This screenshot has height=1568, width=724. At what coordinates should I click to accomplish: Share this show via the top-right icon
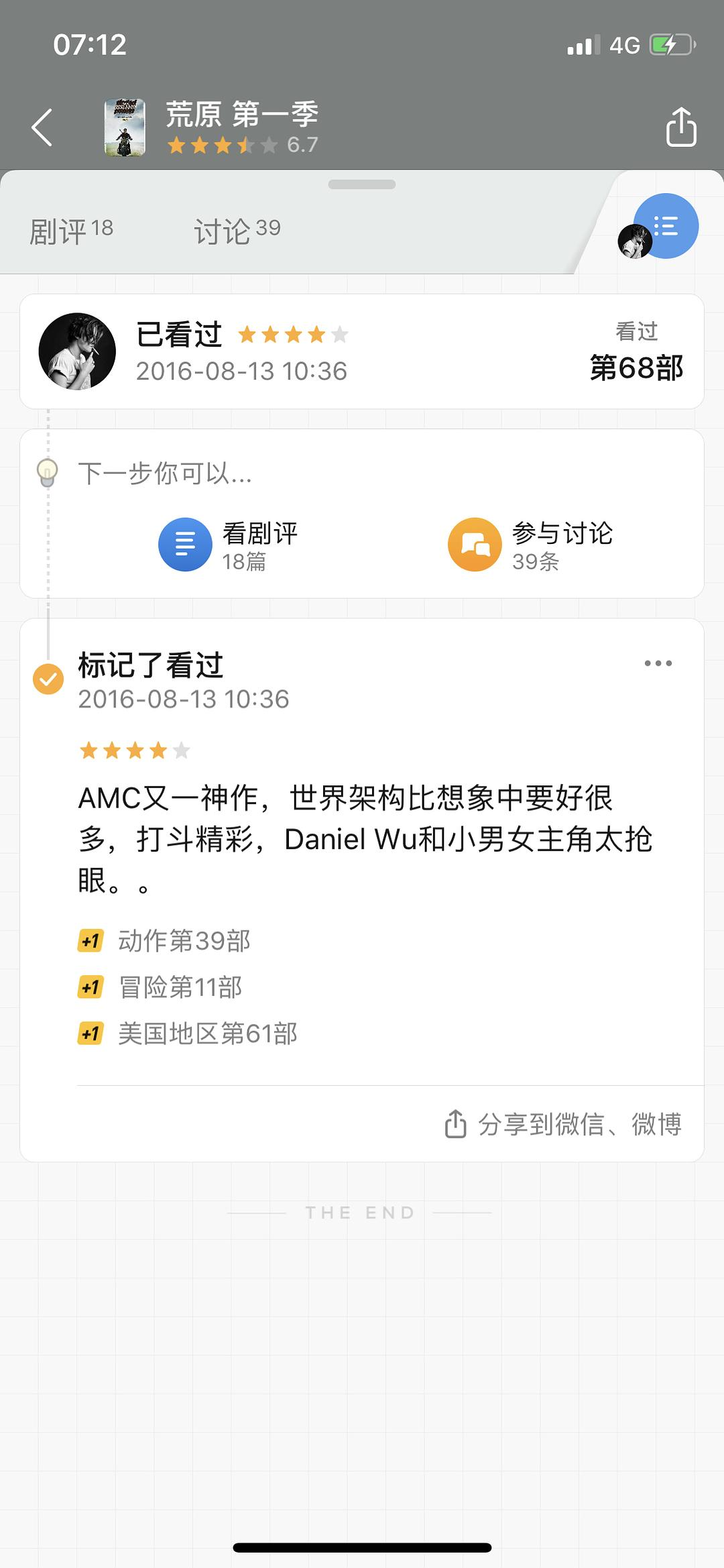pyautogui.click(x=681, y=127)
